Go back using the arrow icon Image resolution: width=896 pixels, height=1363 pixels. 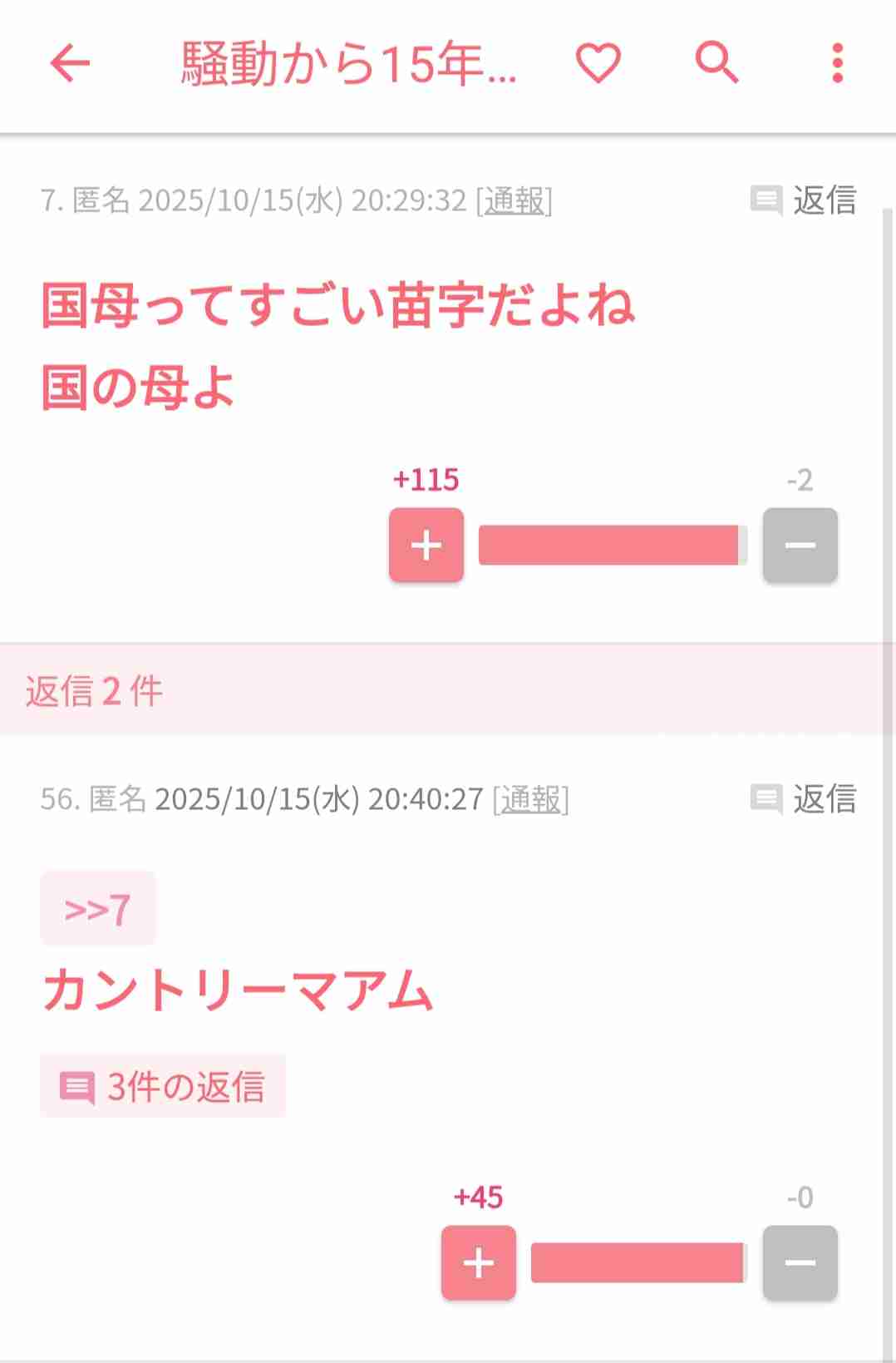click(70, 63)
